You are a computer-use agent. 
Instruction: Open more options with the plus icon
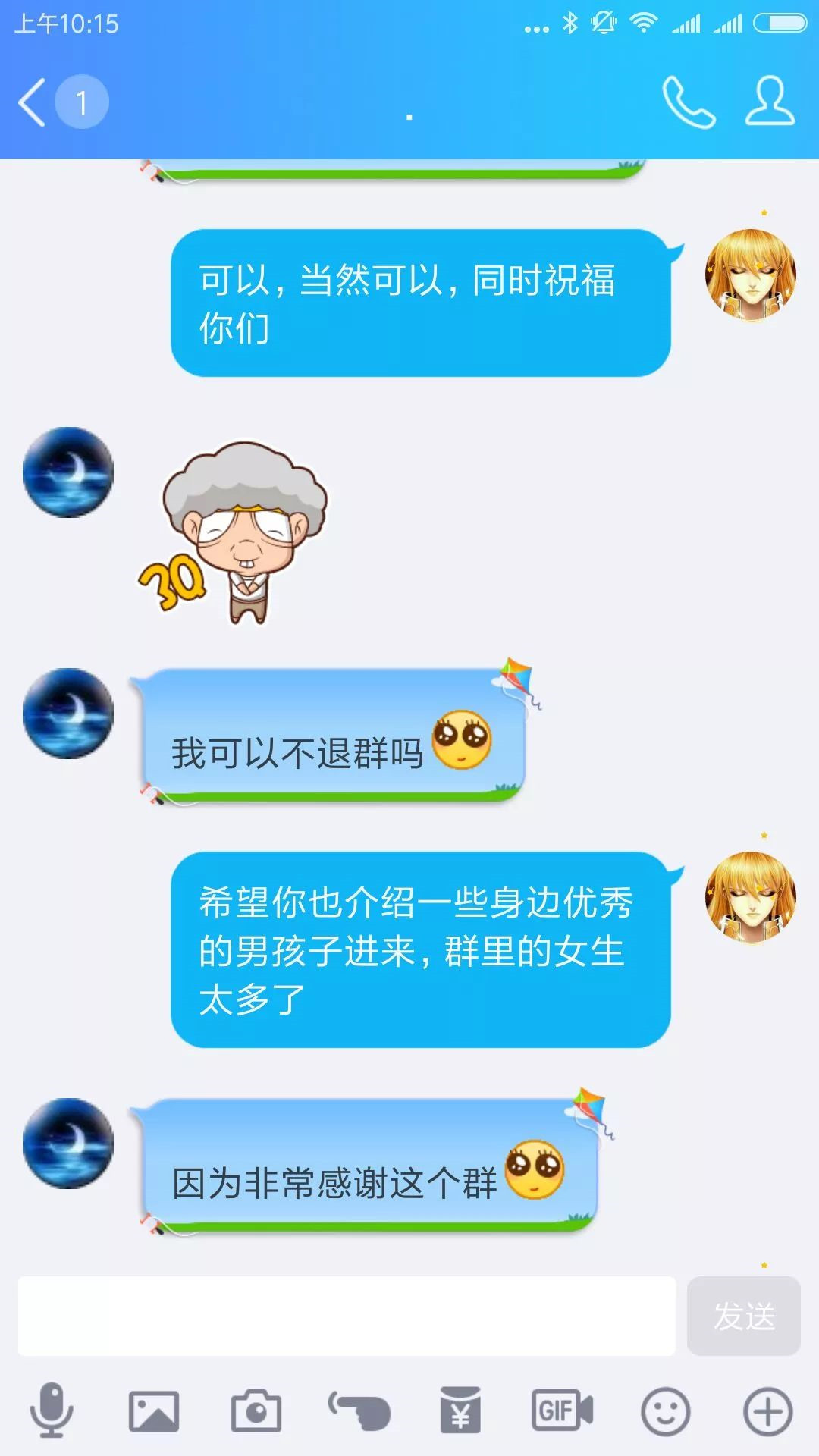(767, 1410)
